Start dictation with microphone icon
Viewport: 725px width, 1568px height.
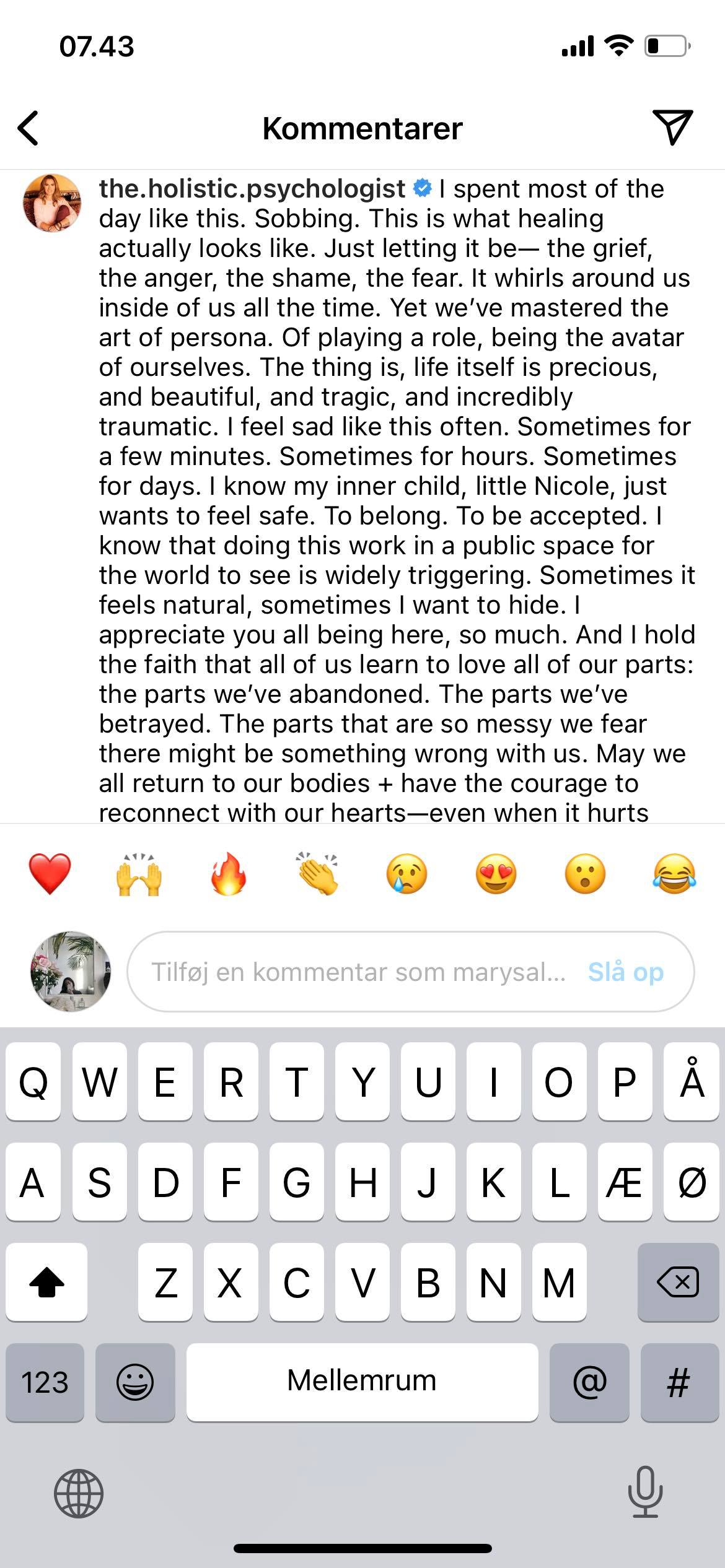645,1492
